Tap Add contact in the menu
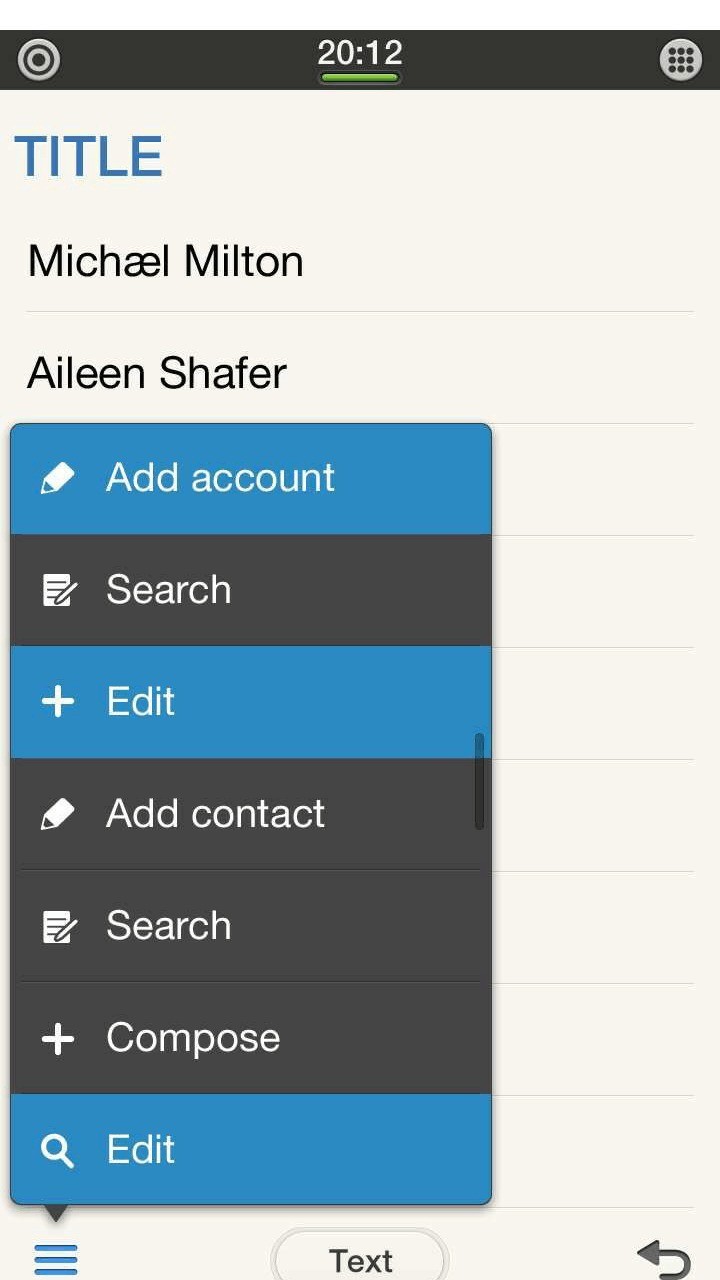 pyautogui.click(x=250, y=814)
